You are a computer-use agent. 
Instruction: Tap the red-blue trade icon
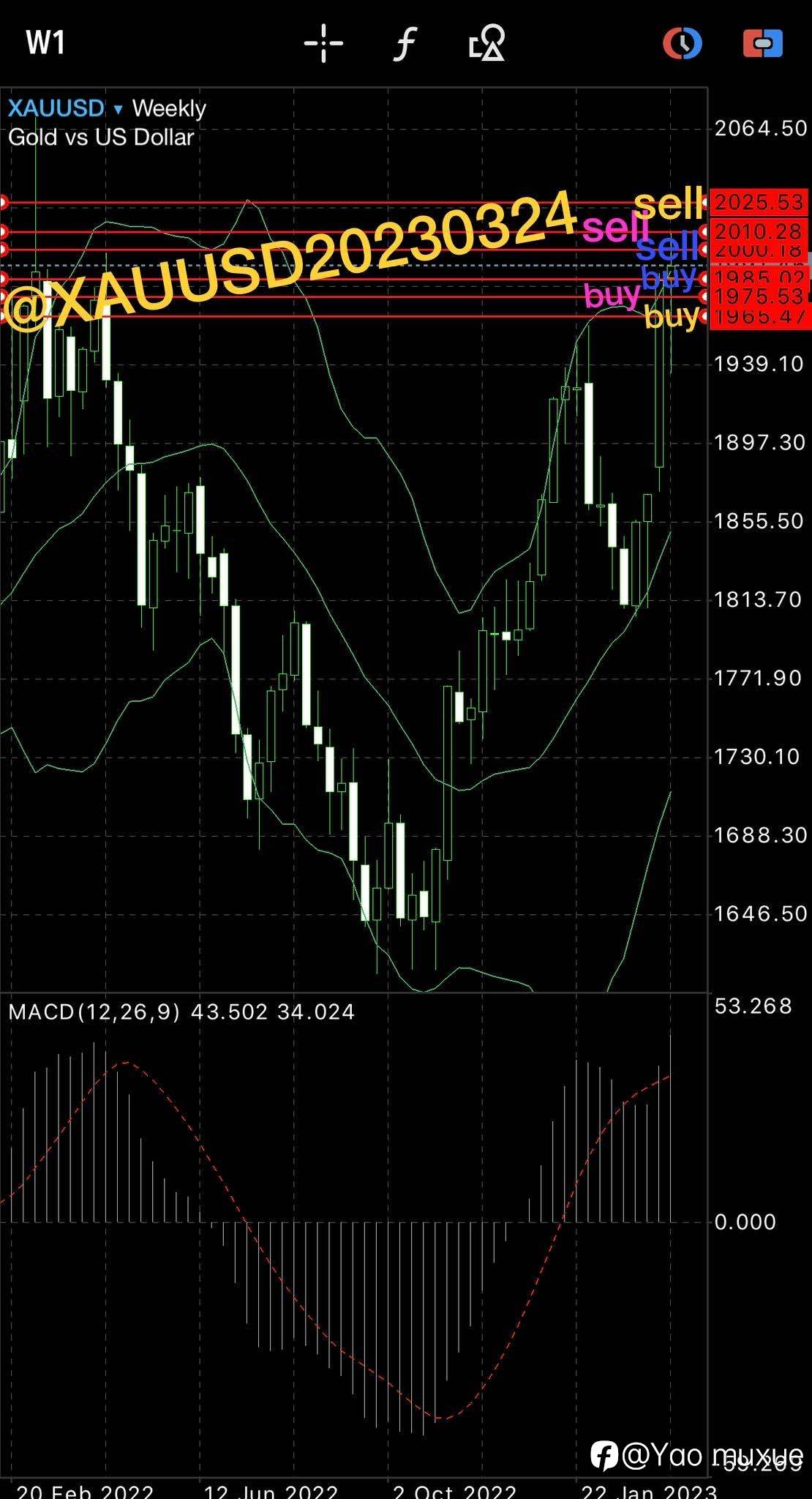pyautogui.click(x=762, y=43)
